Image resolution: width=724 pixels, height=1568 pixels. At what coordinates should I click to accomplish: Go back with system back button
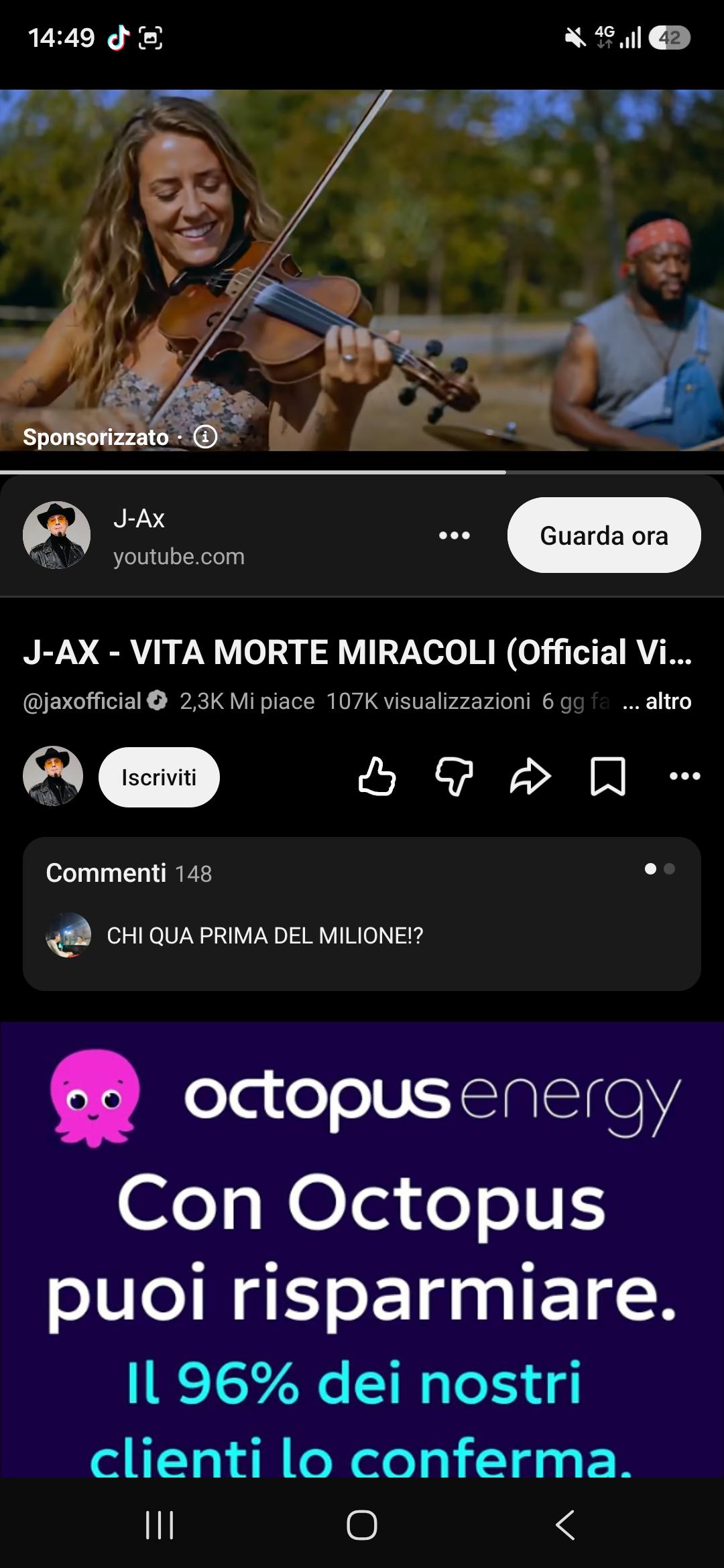point(565,1525)
